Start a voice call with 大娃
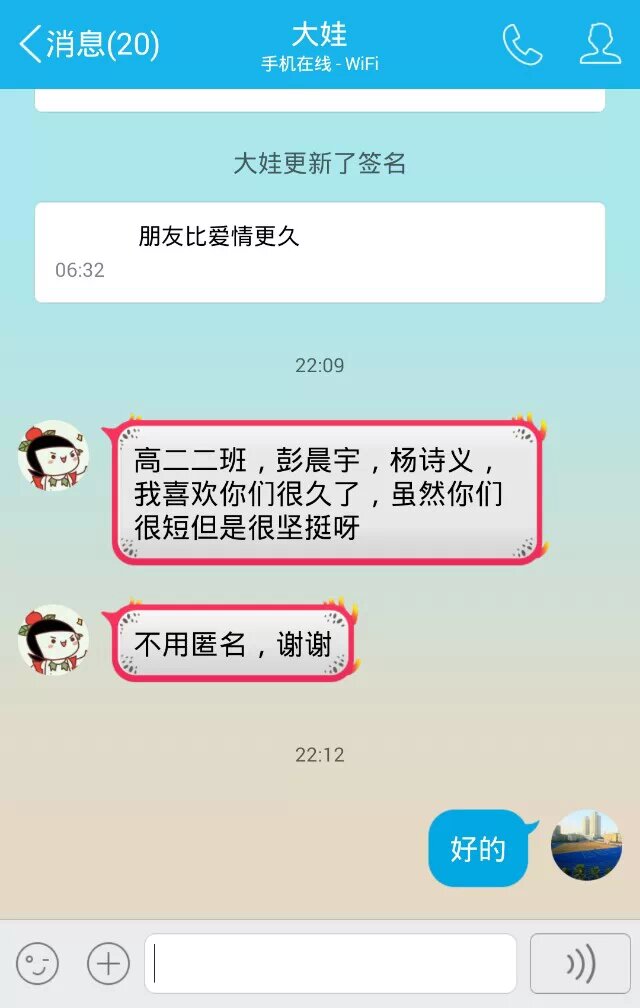 521,44
